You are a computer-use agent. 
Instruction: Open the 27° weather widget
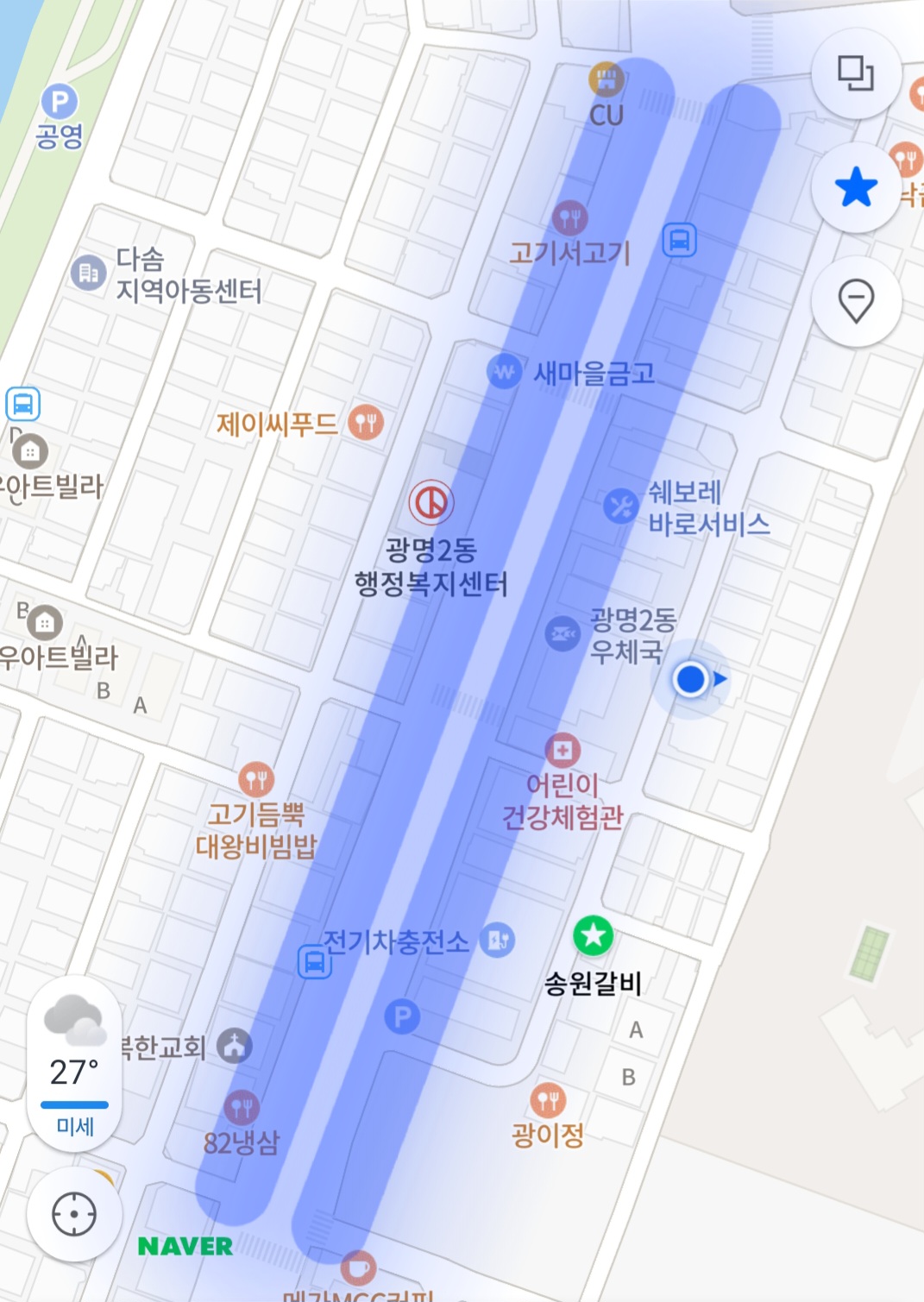point(74,1063)
